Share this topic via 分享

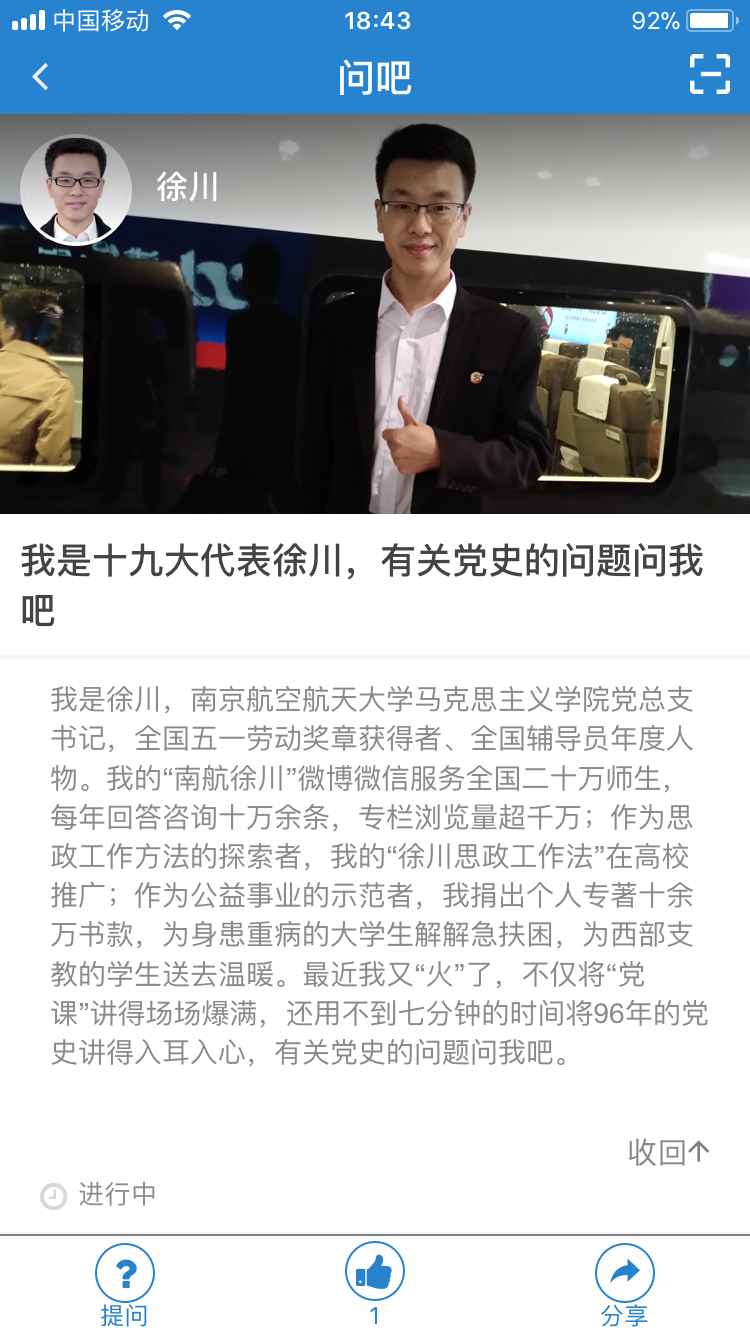(625, 1285)
